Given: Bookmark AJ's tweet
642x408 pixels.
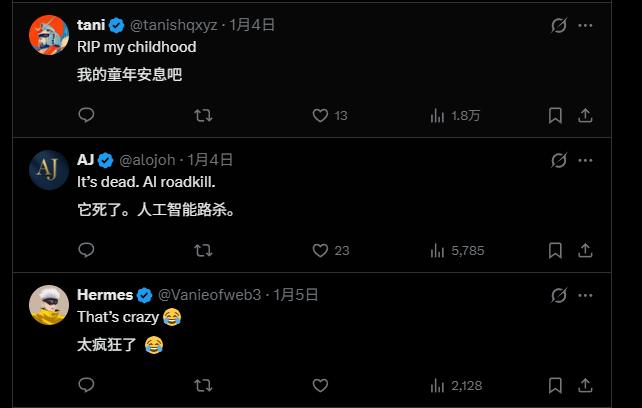Looking at the screenshot, I should (555, 250).
